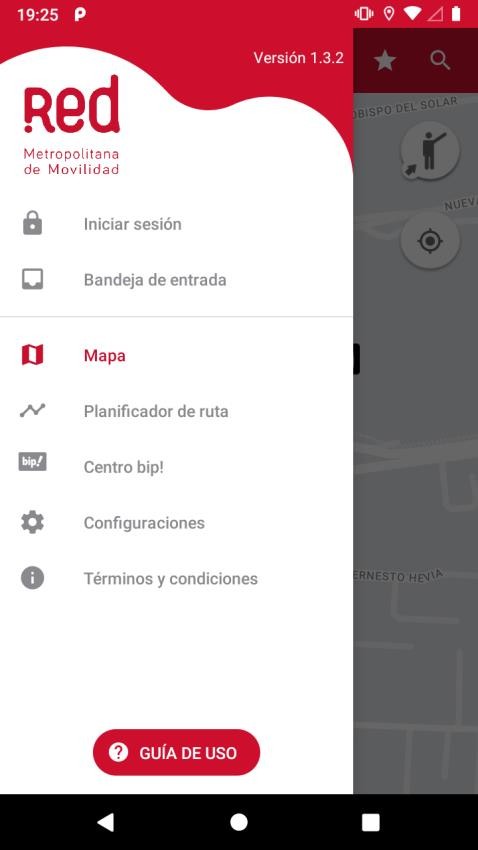Select Mapa in the drawer
This screenshot has width=478, height=850.
(176, 356)
